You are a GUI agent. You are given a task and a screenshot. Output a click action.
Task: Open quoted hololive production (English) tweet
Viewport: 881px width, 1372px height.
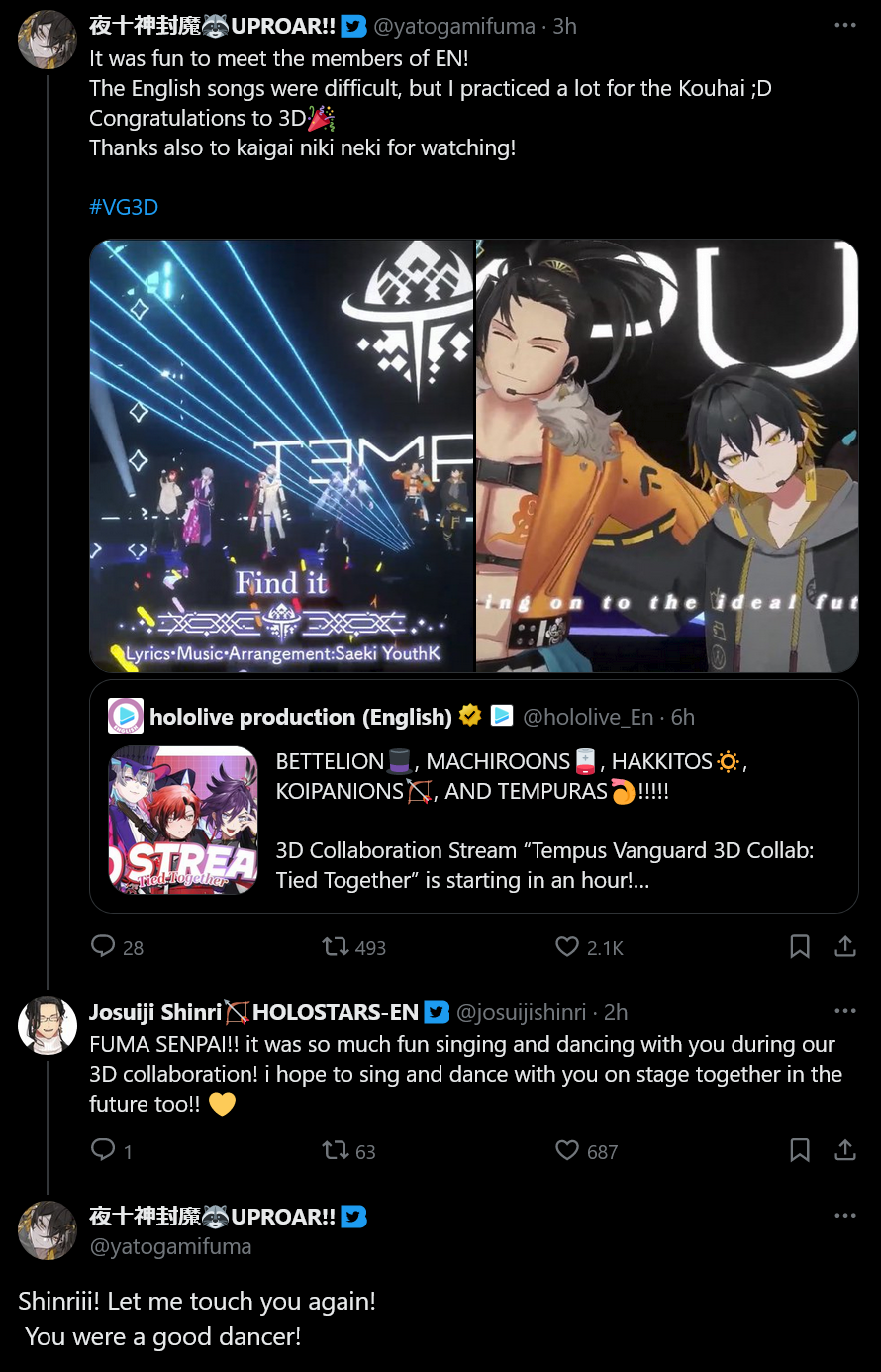point(473,796)
